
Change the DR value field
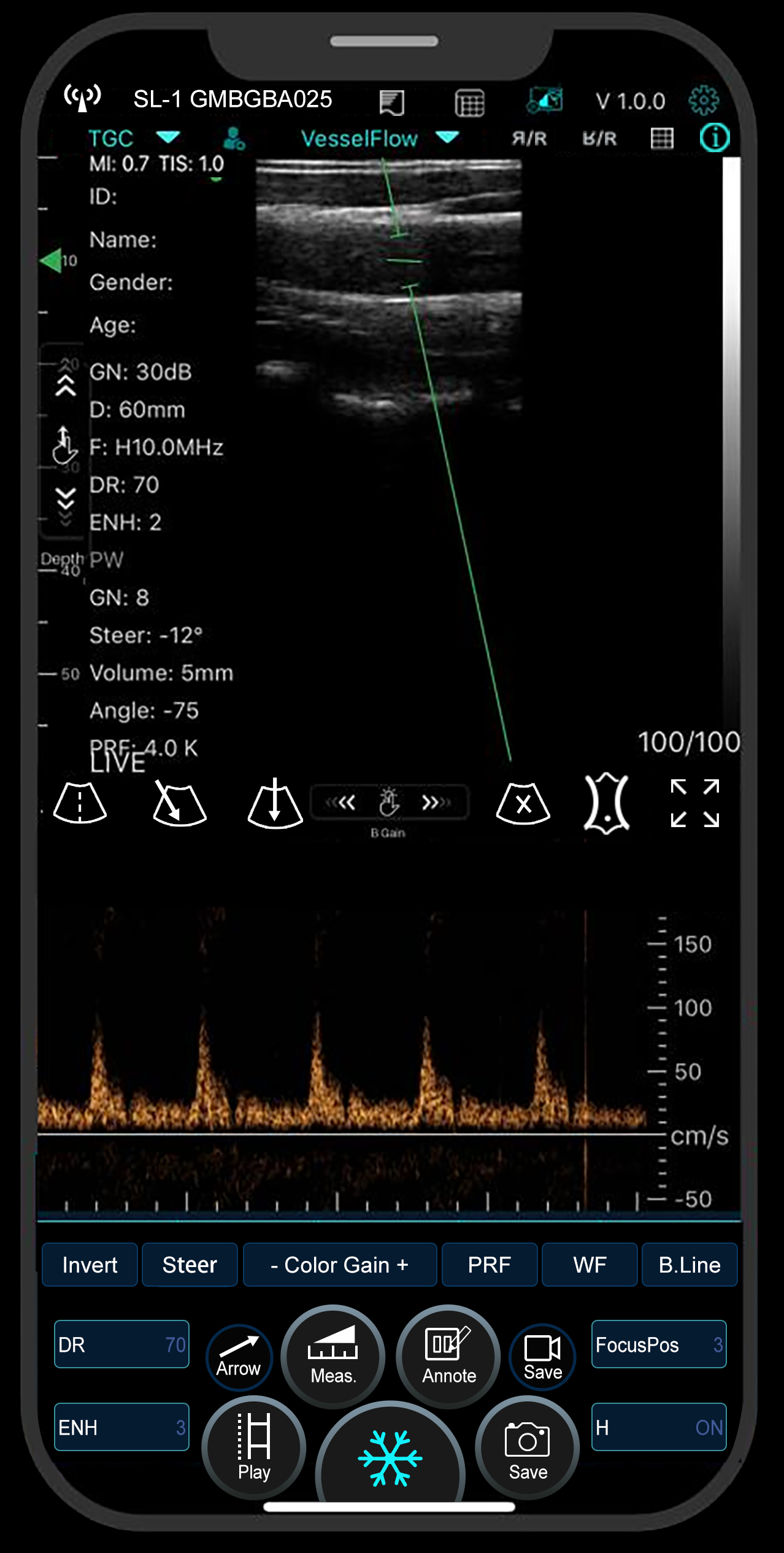pos(121,1344)
